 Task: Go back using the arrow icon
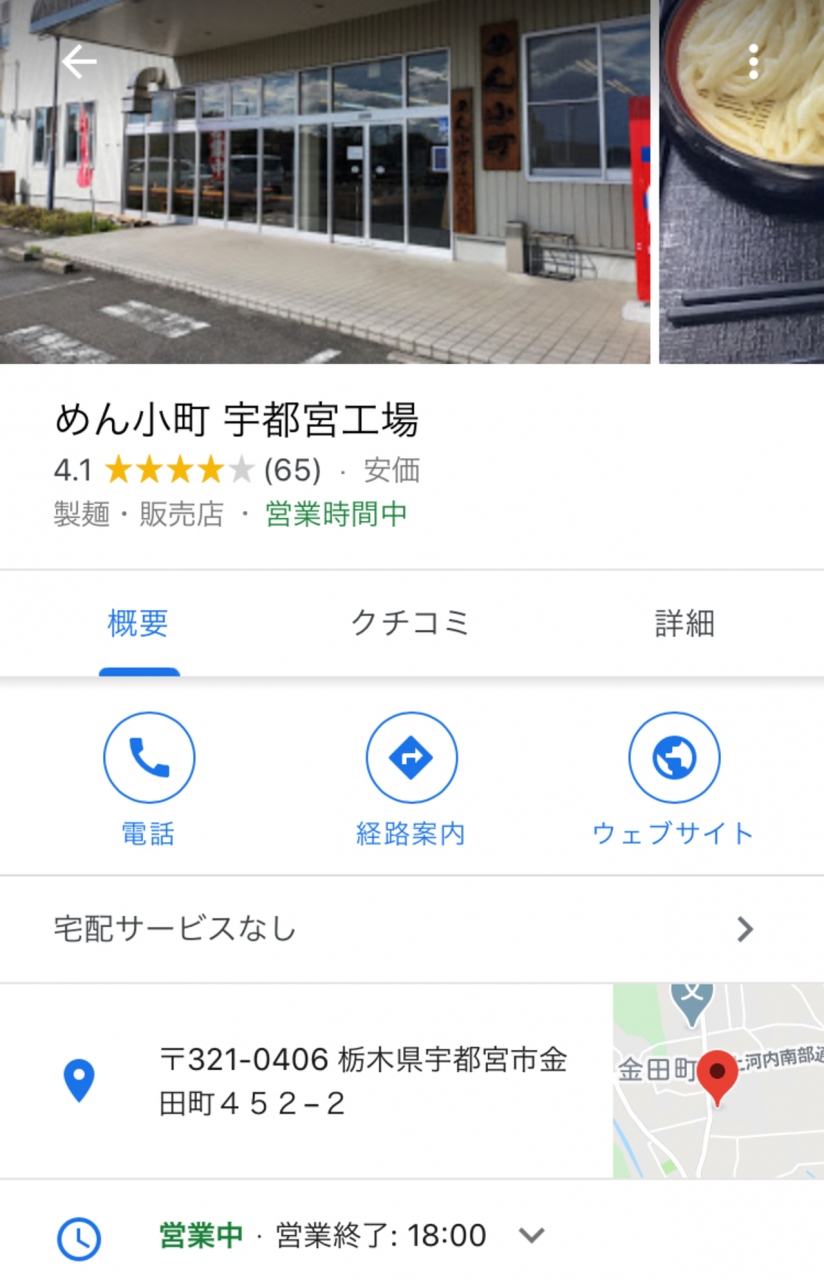point(78,63)
